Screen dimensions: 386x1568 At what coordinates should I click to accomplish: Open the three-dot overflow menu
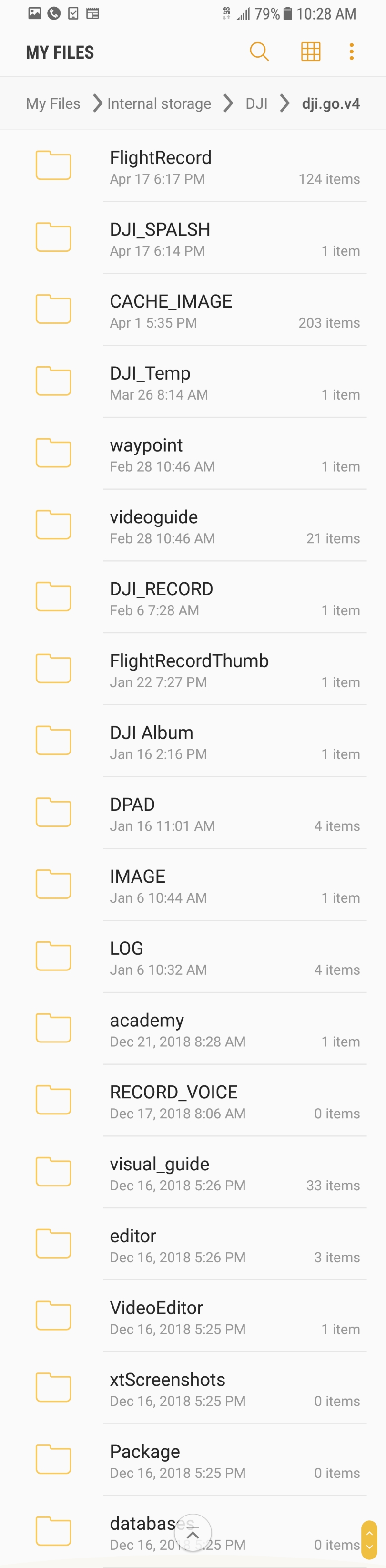point(351,52)
